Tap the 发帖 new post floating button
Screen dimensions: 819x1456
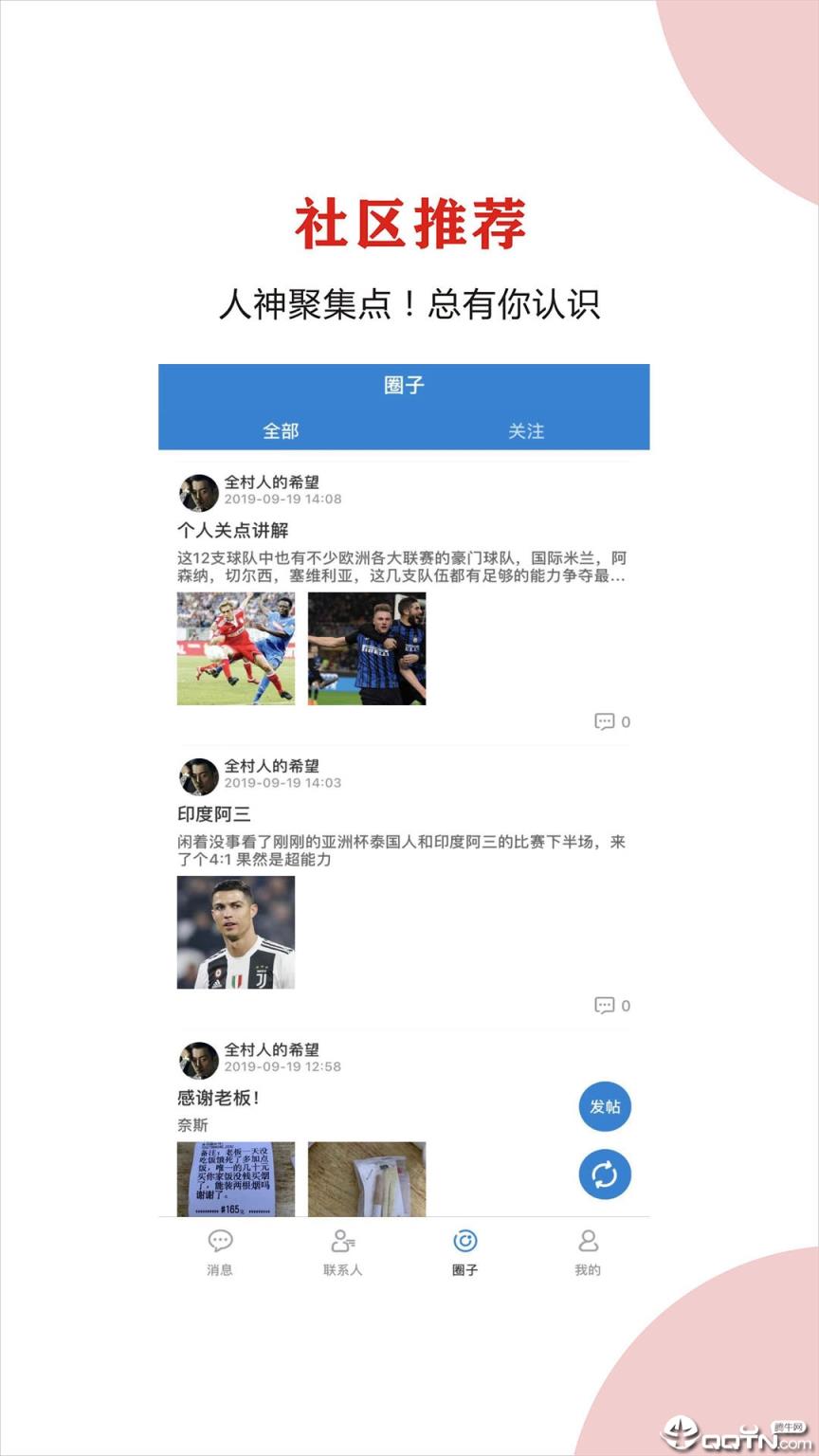(605, 1106)
